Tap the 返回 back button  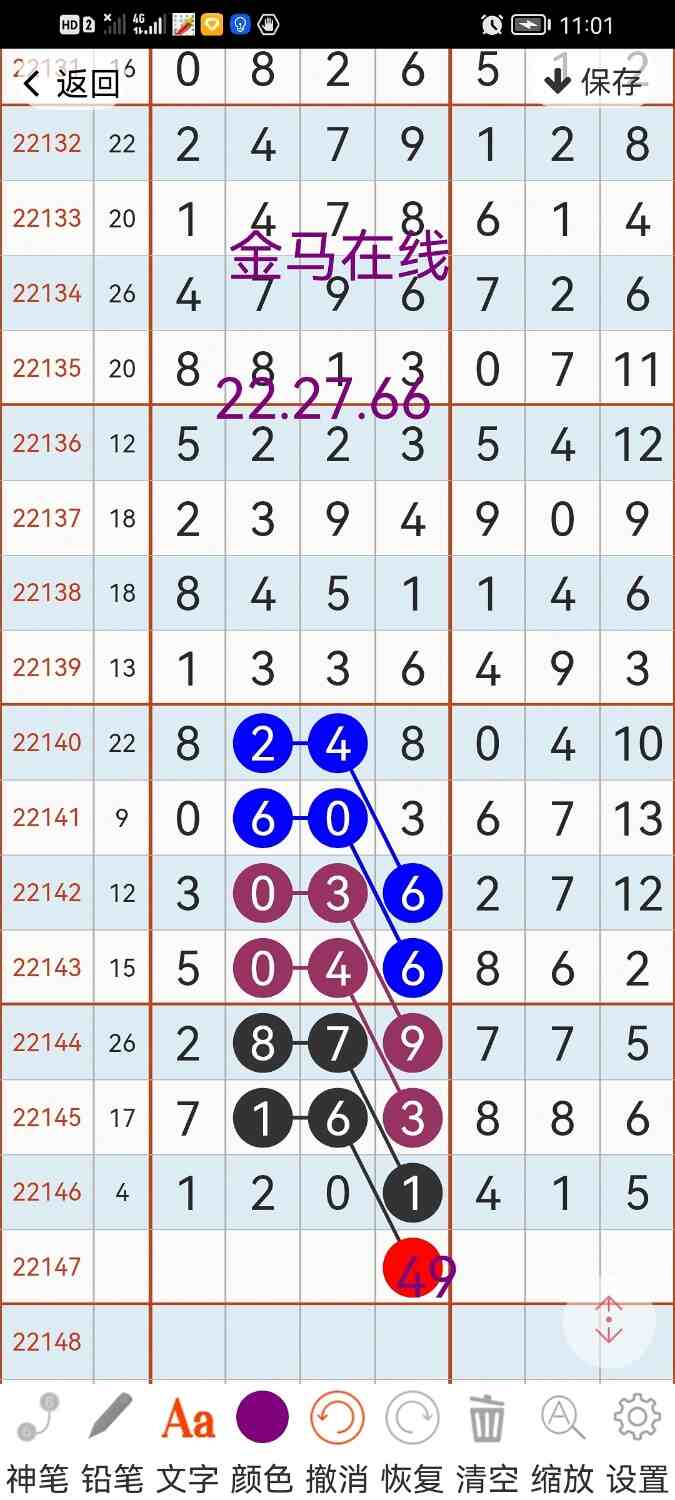coord(70,83)
